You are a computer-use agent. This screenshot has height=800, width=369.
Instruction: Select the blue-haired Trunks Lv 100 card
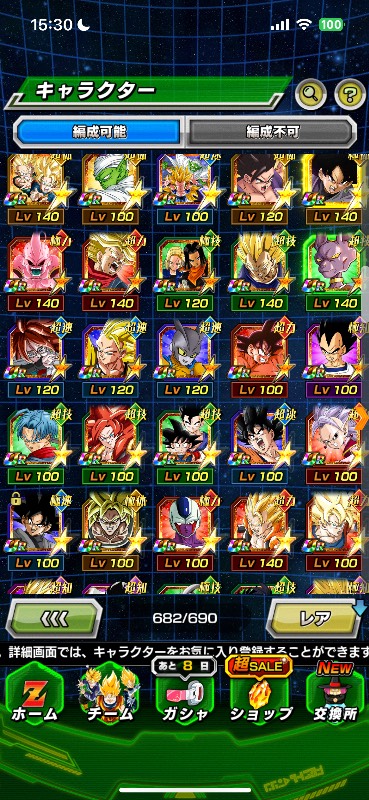pyautogui.click(x=35, y=446)
